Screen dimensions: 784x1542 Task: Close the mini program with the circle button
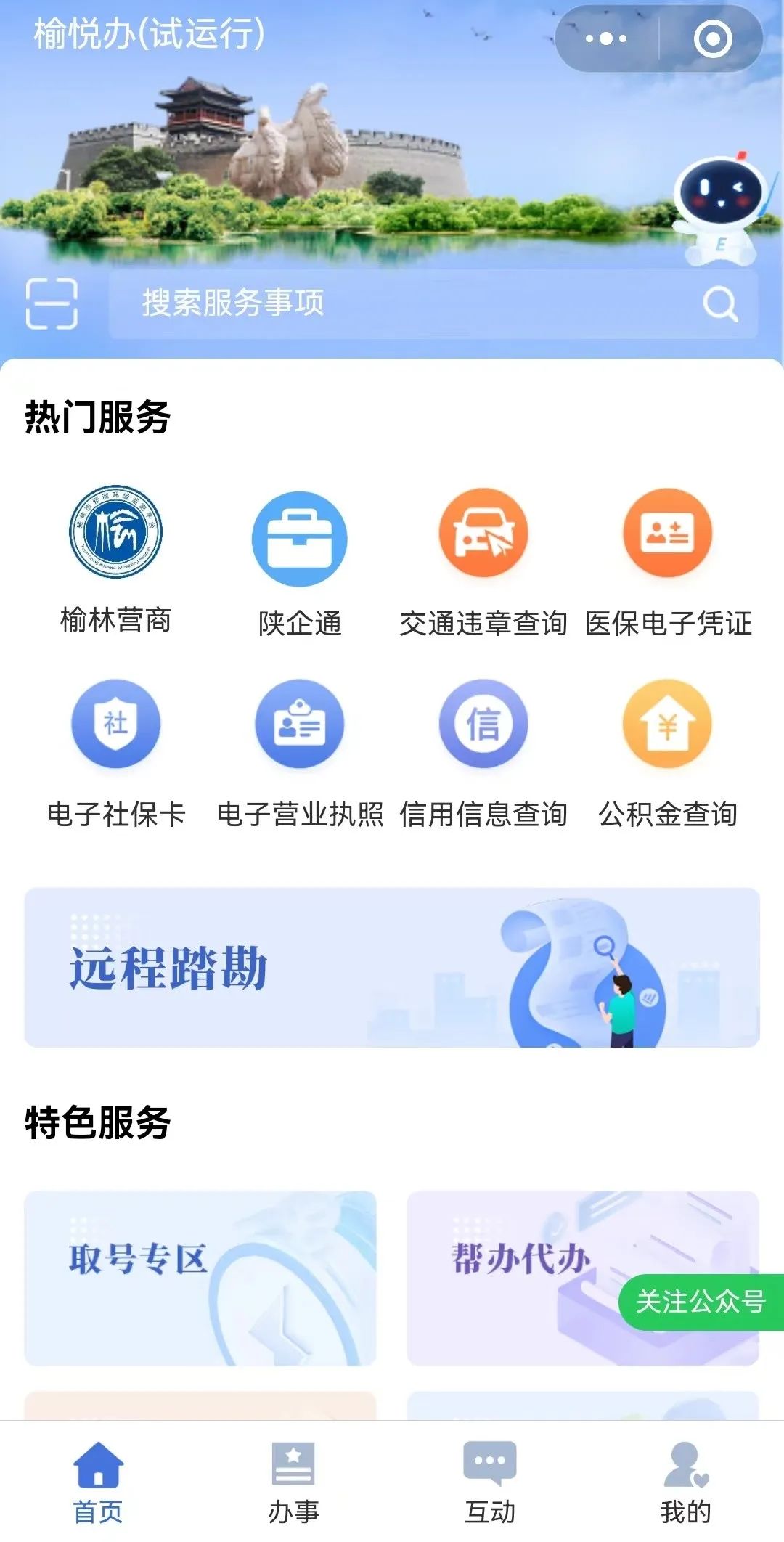pyautogui.click(x=713, y=38)
